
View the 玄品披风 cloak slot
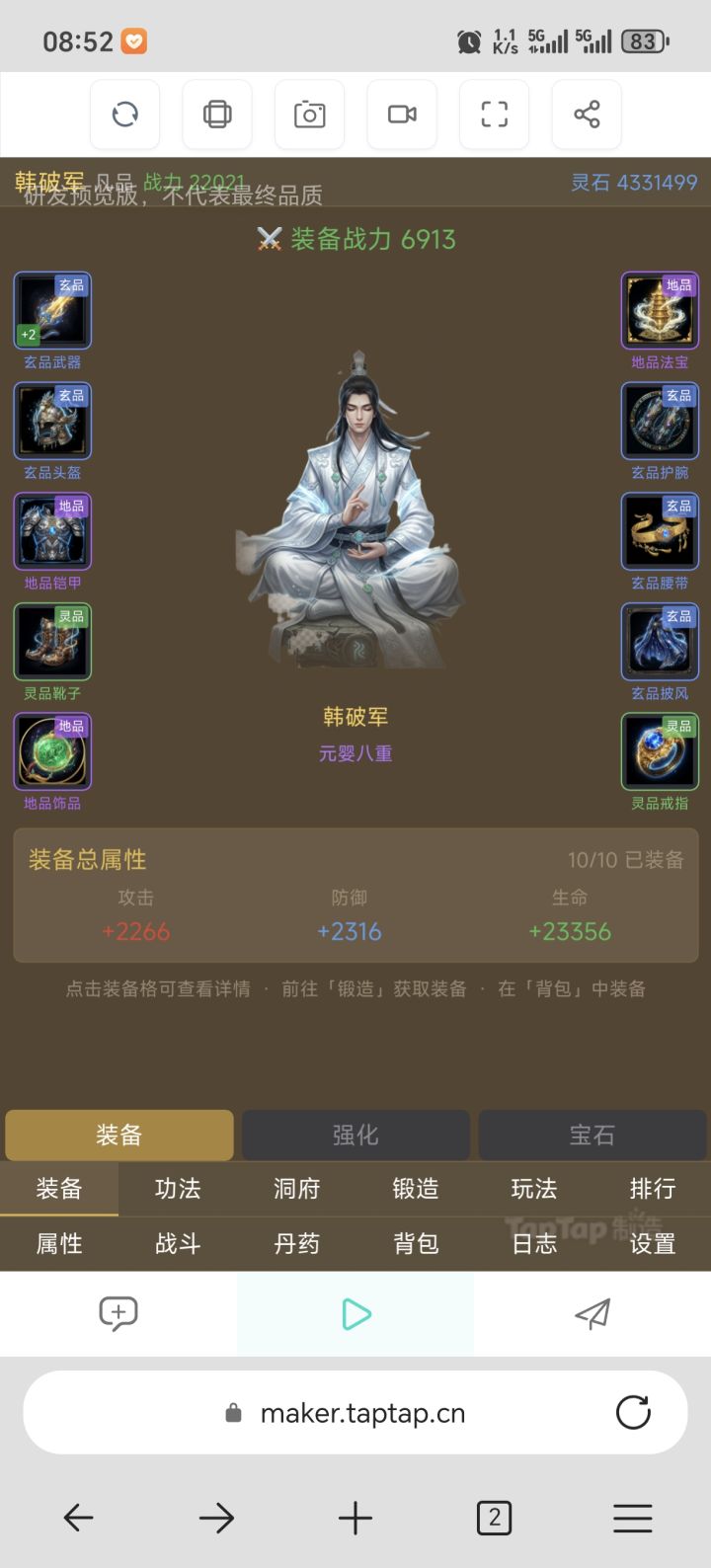(659, 642)
